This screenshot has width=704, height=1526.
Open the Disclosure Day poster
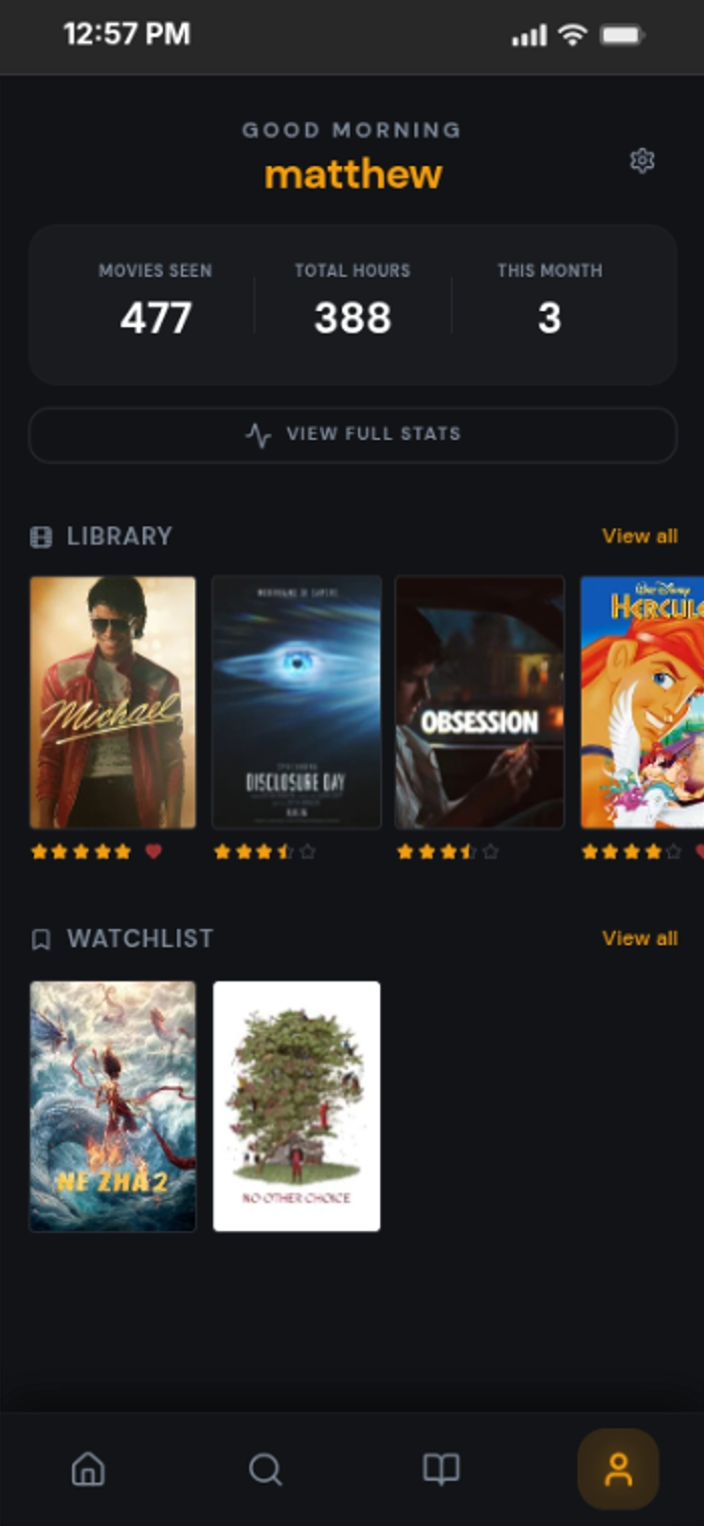tap(296, 702)
